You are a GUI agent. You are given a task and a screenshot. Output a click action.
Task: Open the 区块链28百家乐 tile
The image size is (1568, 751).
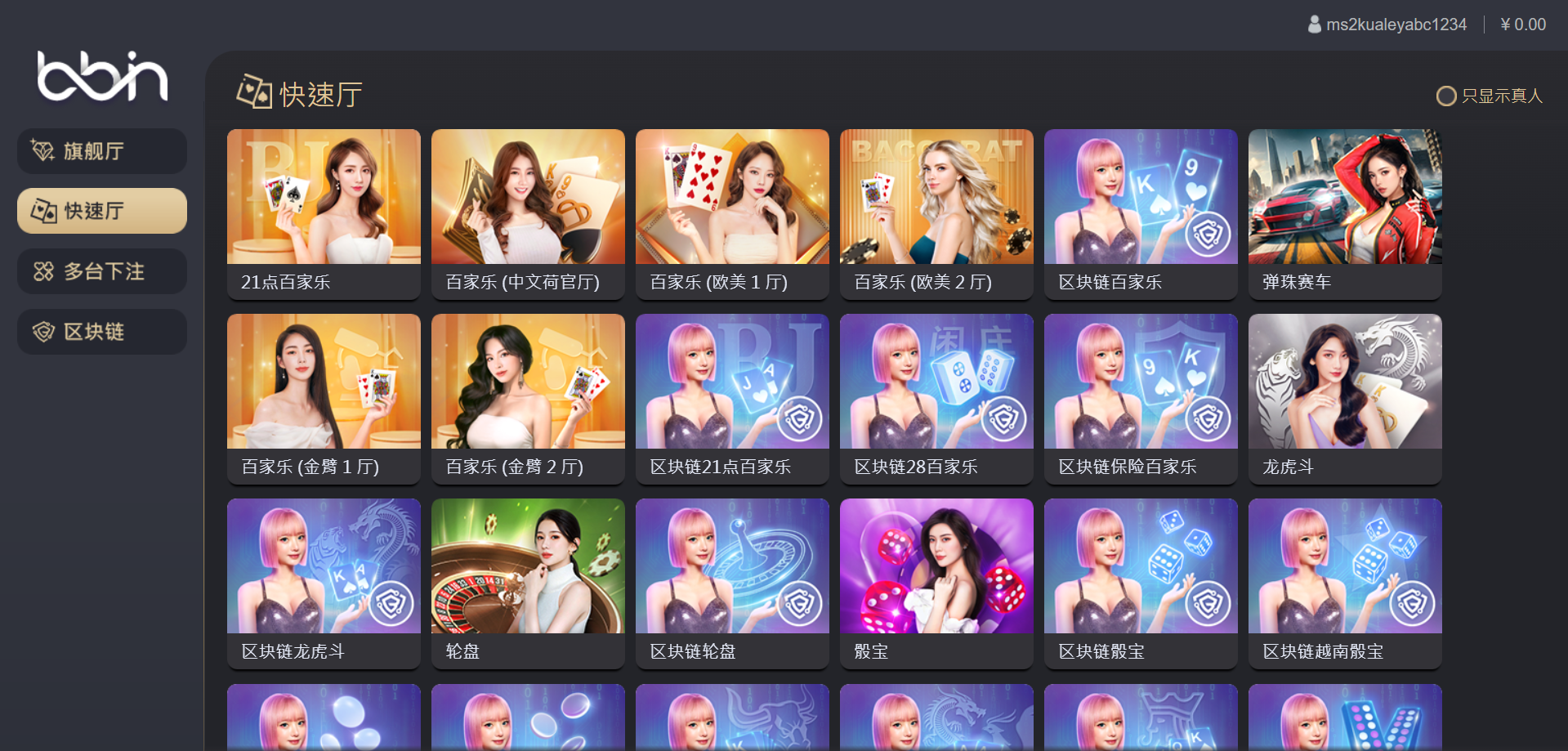(936, 399)
